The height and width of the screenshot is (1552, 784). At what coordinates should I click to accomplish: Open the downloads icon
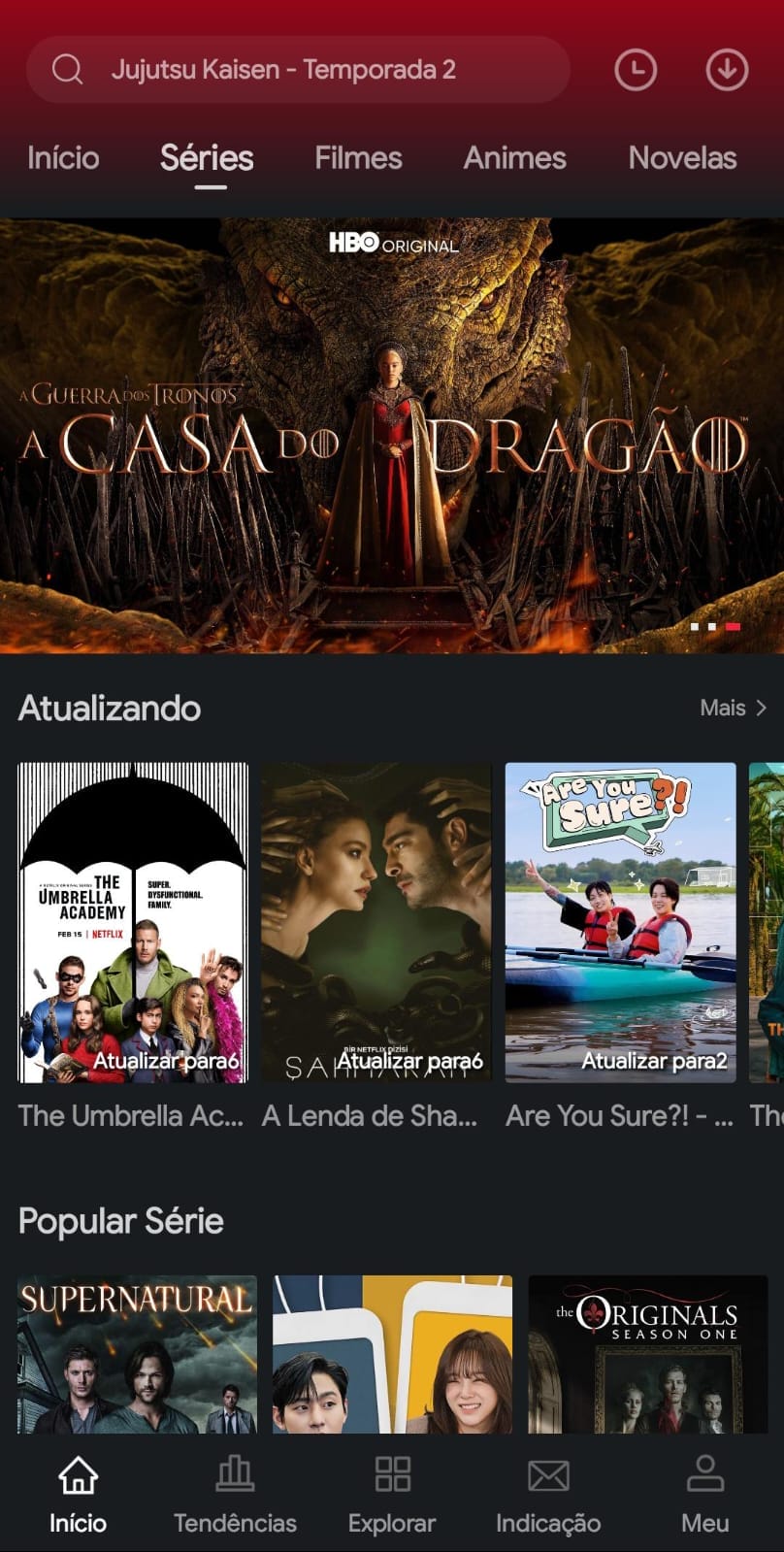pos(727,70)
